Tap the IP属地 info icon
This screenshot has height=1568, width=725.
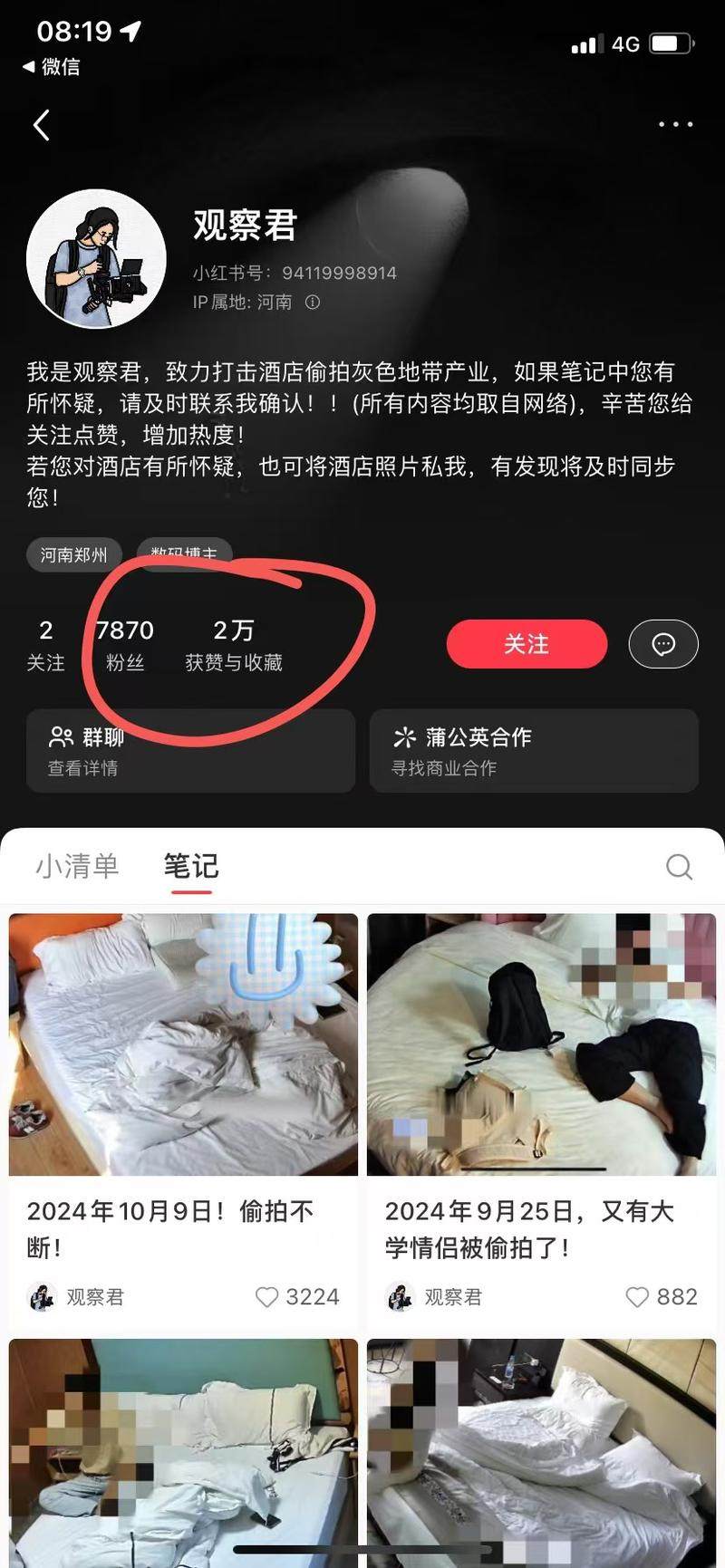coord(313,303)
